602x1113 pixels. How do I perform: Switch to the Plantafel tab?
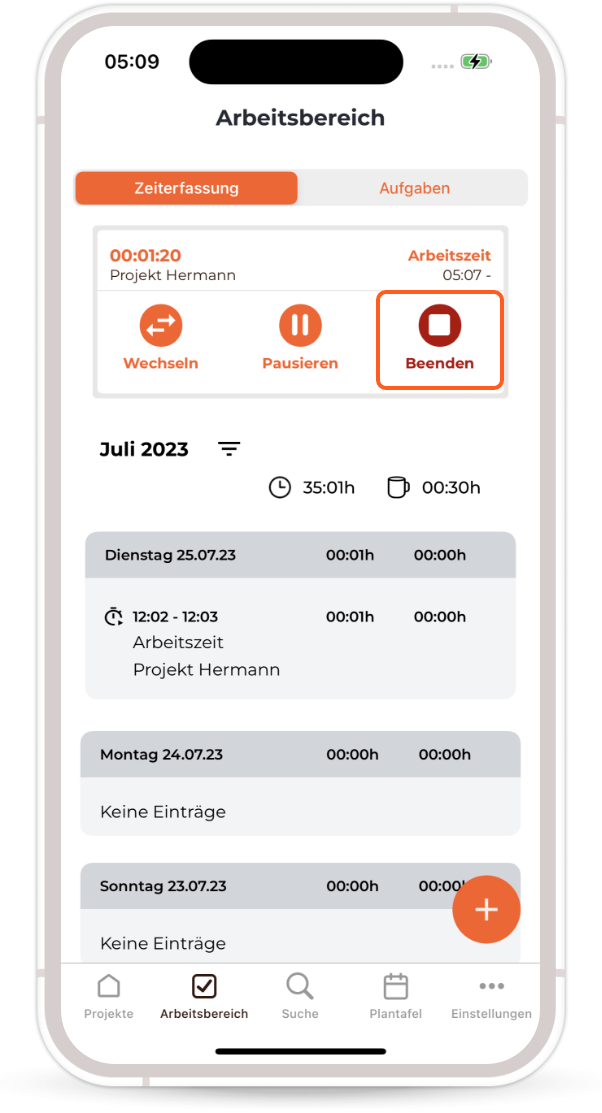point(396,997)
